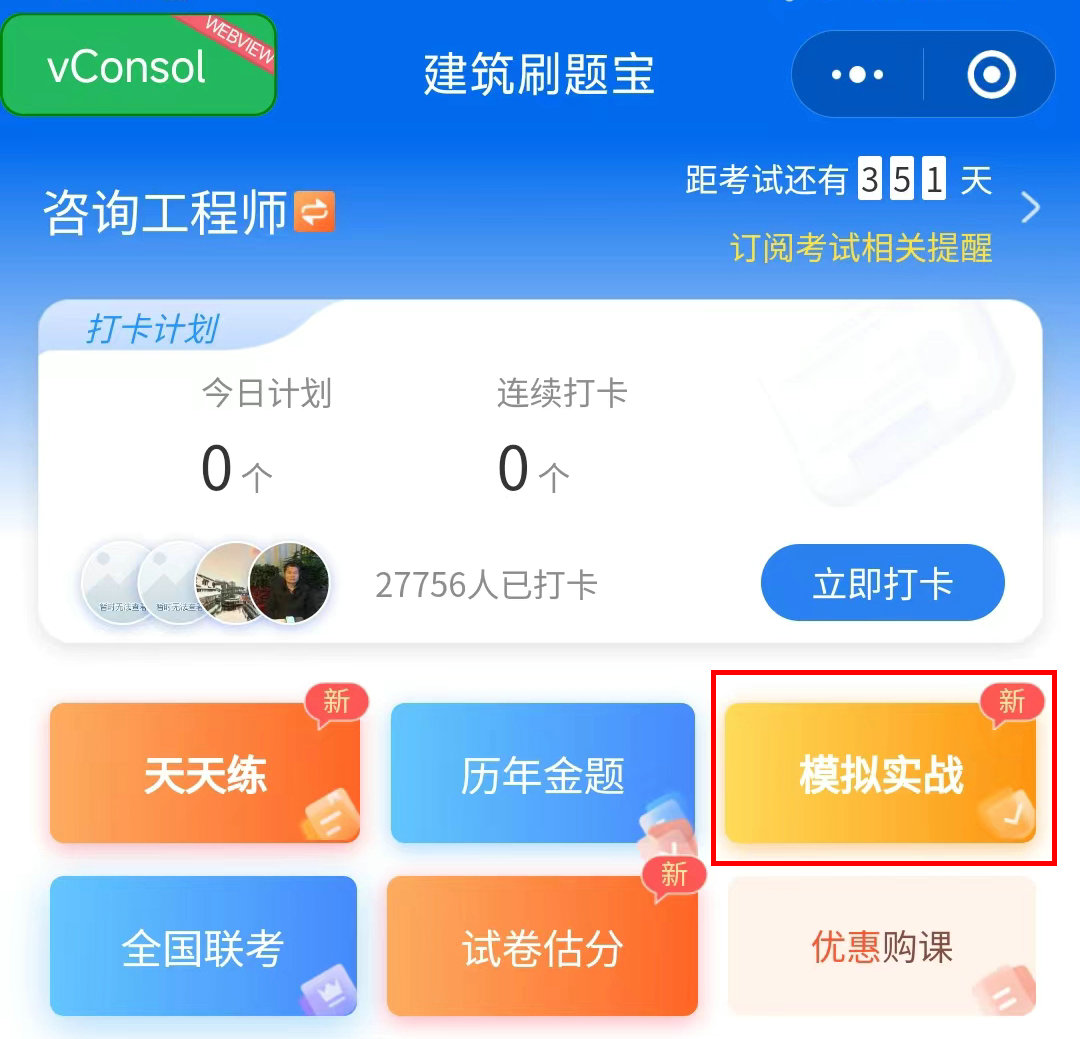The image size is (1080, 1039).
Task: Switch the exam type from 咨询工程师
Action: point(315,212)
